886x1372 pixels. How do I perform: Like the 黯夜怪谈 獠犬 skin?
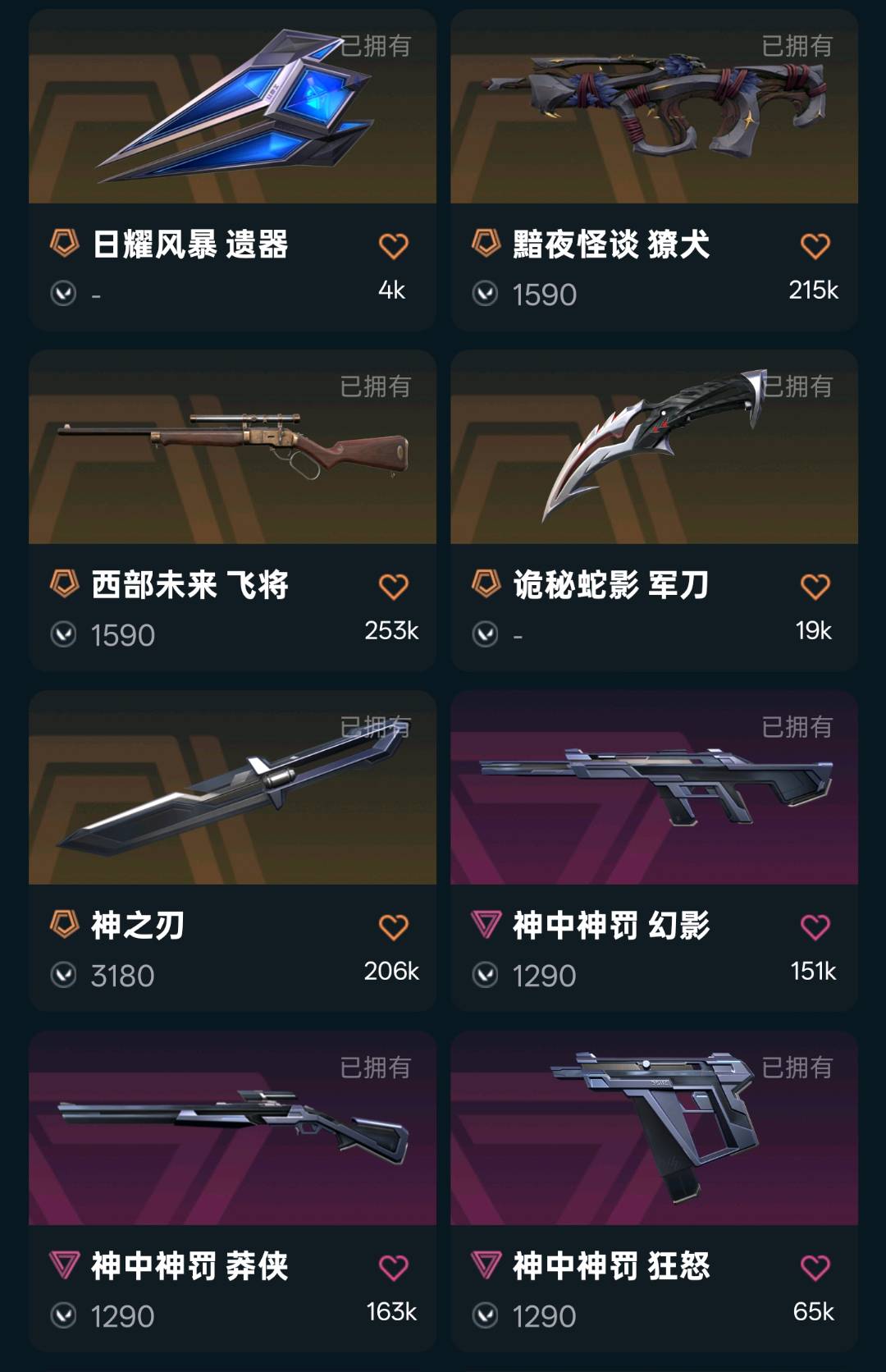pos(815,245)
